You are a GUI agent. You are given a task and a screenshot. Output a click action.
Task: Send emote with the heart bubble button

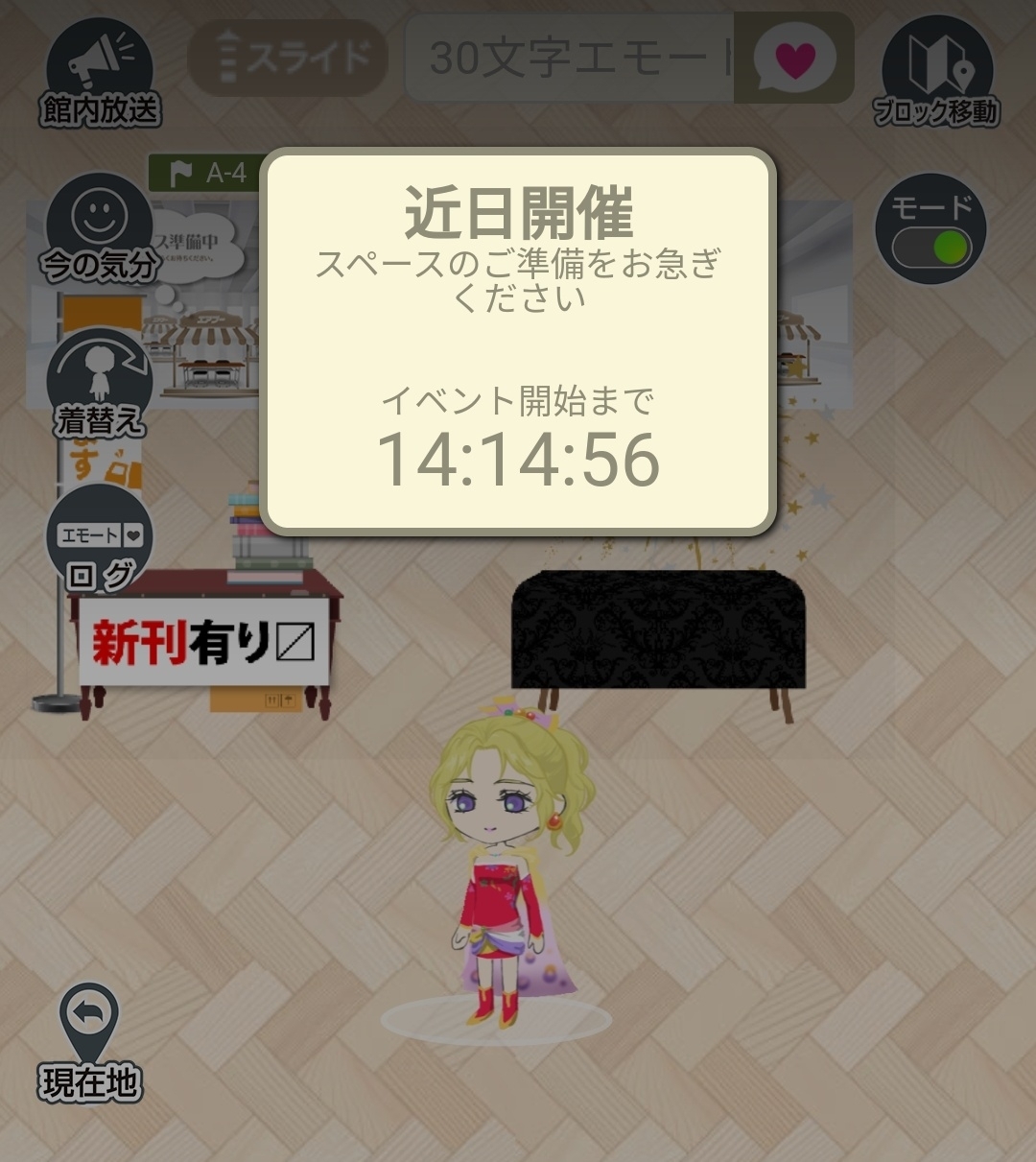click(793, 59)
